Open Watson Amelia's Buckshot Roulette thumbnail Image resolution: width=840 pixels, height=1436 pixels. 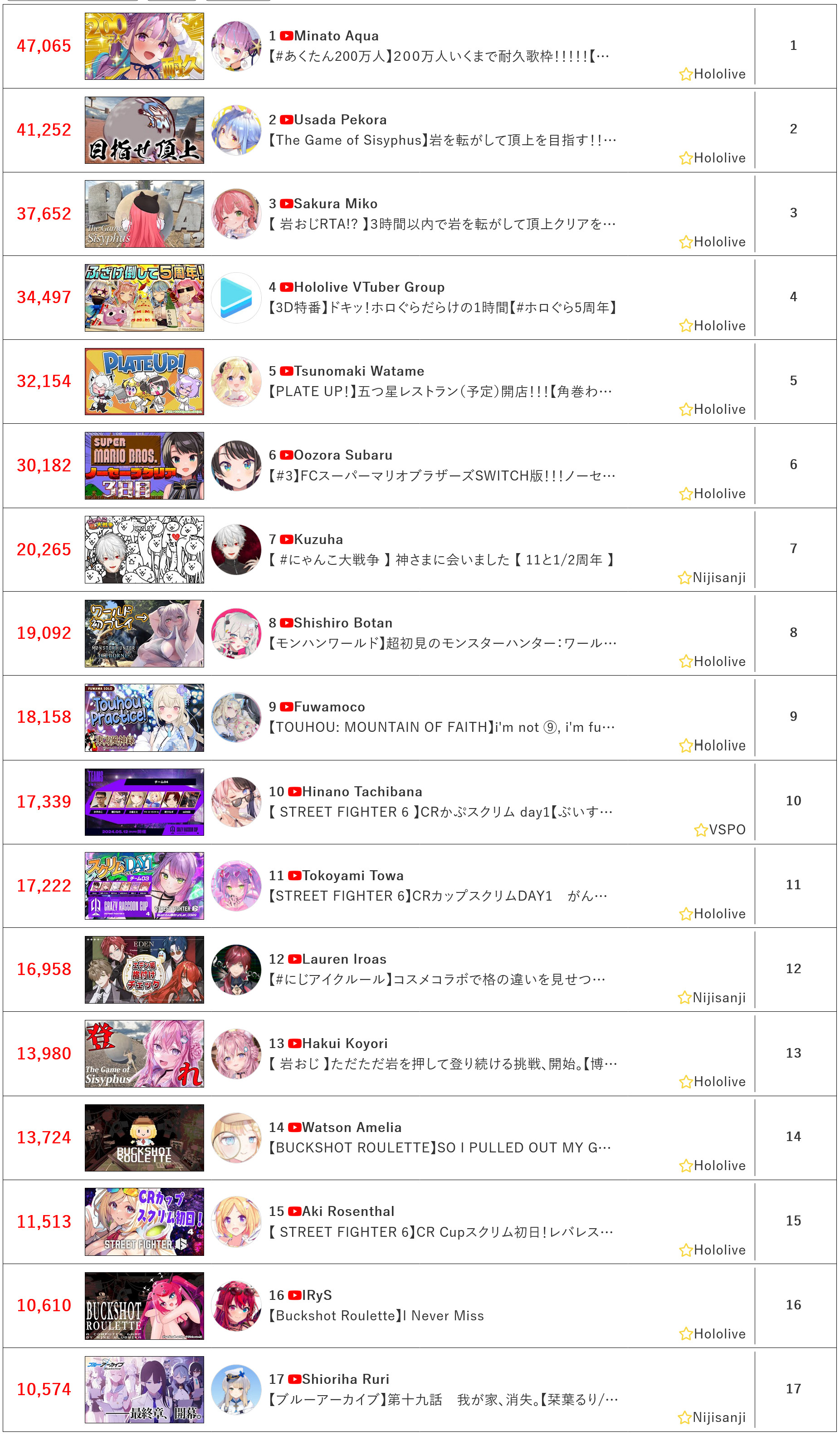pos(144,1137)
